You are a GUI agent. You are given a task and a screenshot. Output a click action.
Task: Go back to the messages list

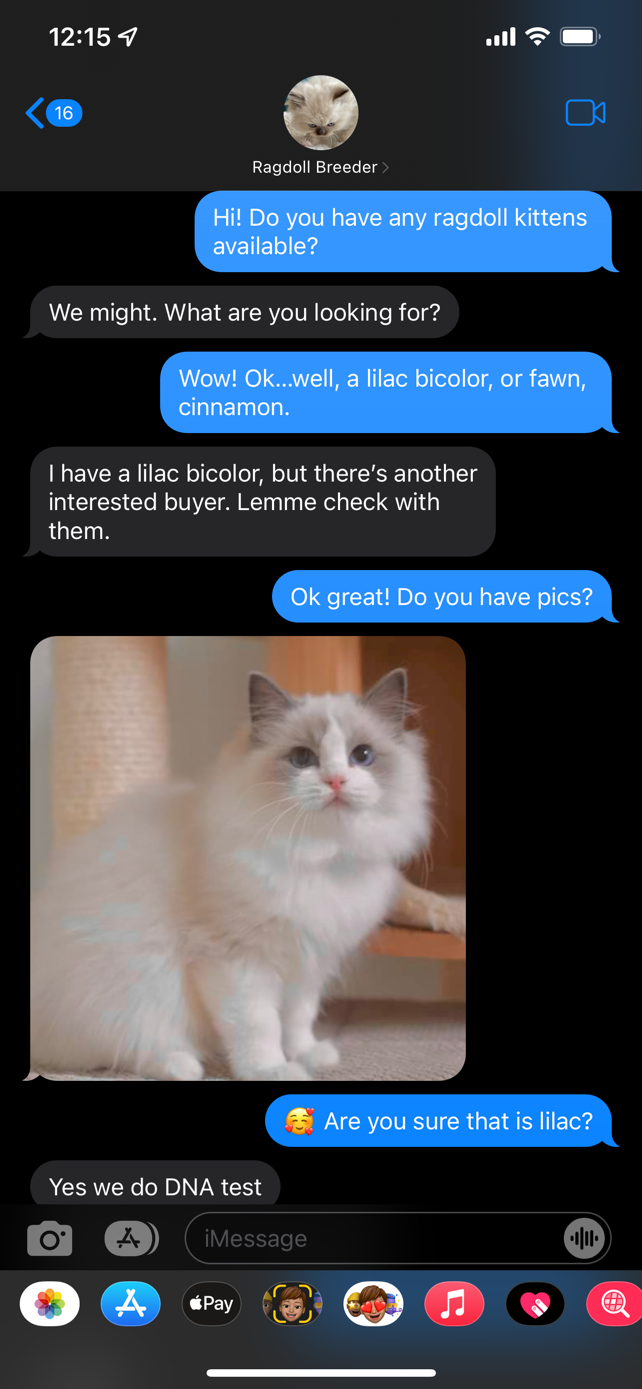53,113
